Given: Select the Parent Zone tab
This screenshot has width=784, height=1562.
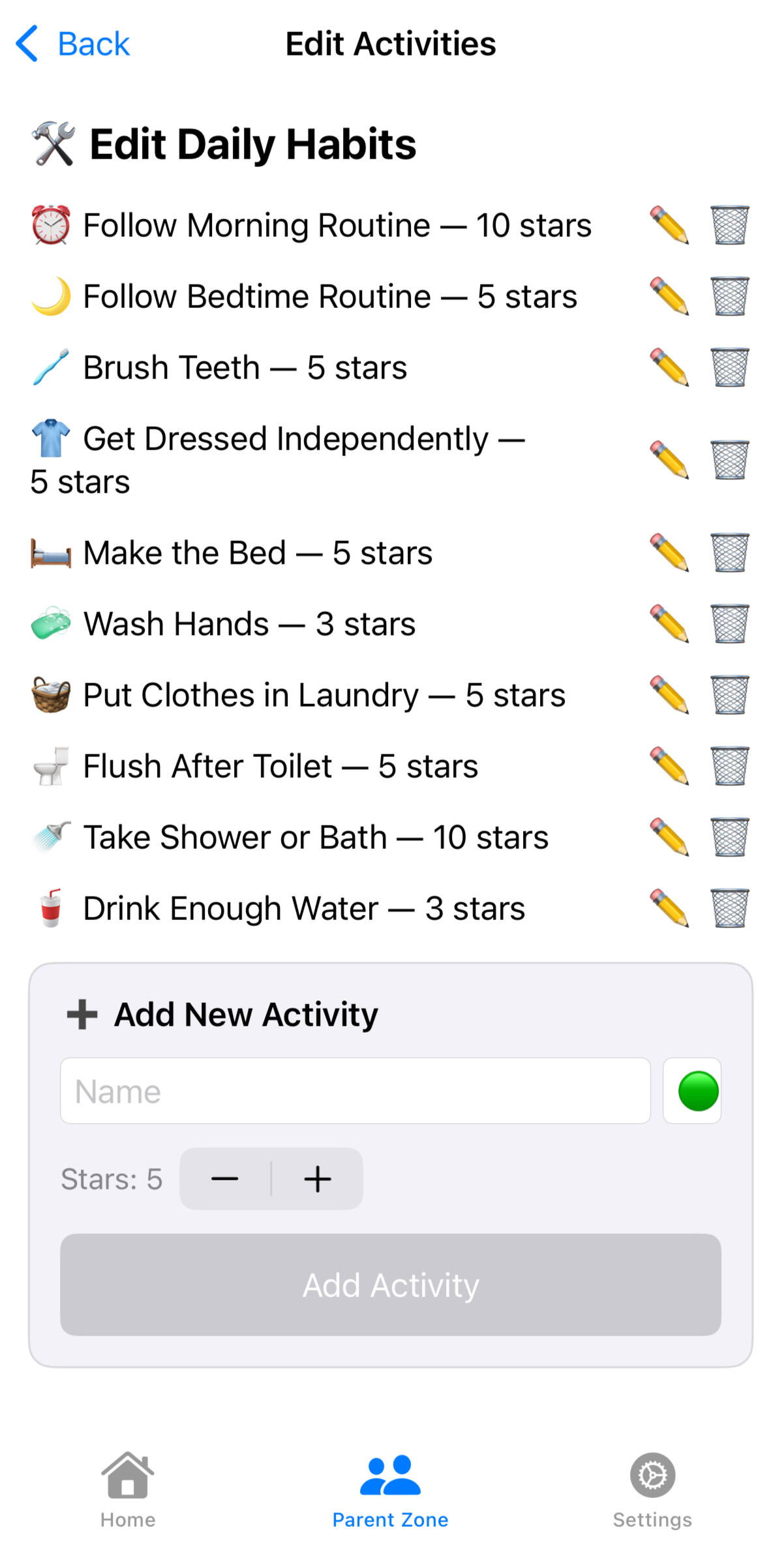Looking at the screenshot, I should (x=390, y=1490).
